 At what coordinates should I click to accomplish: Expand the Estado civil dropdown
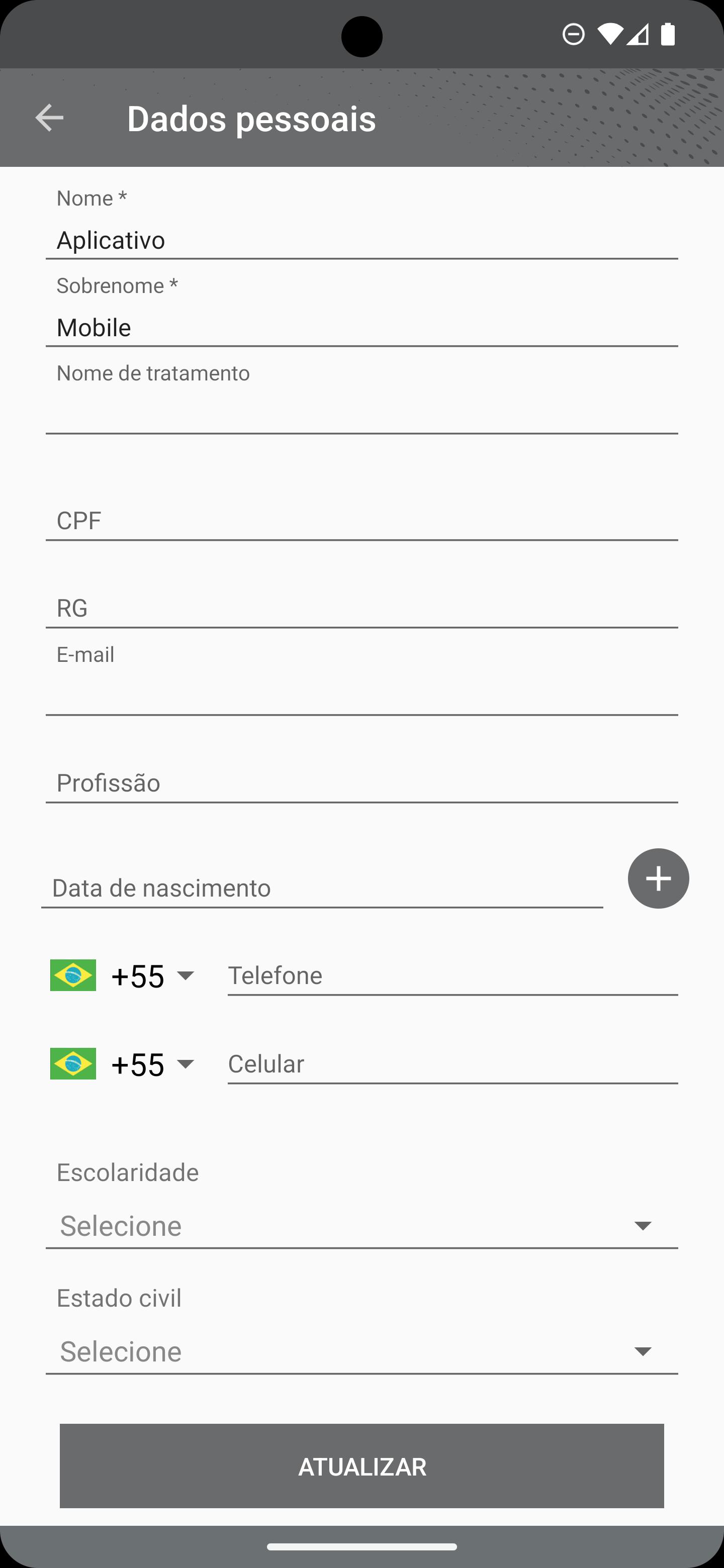click(x=361, y=1352)
